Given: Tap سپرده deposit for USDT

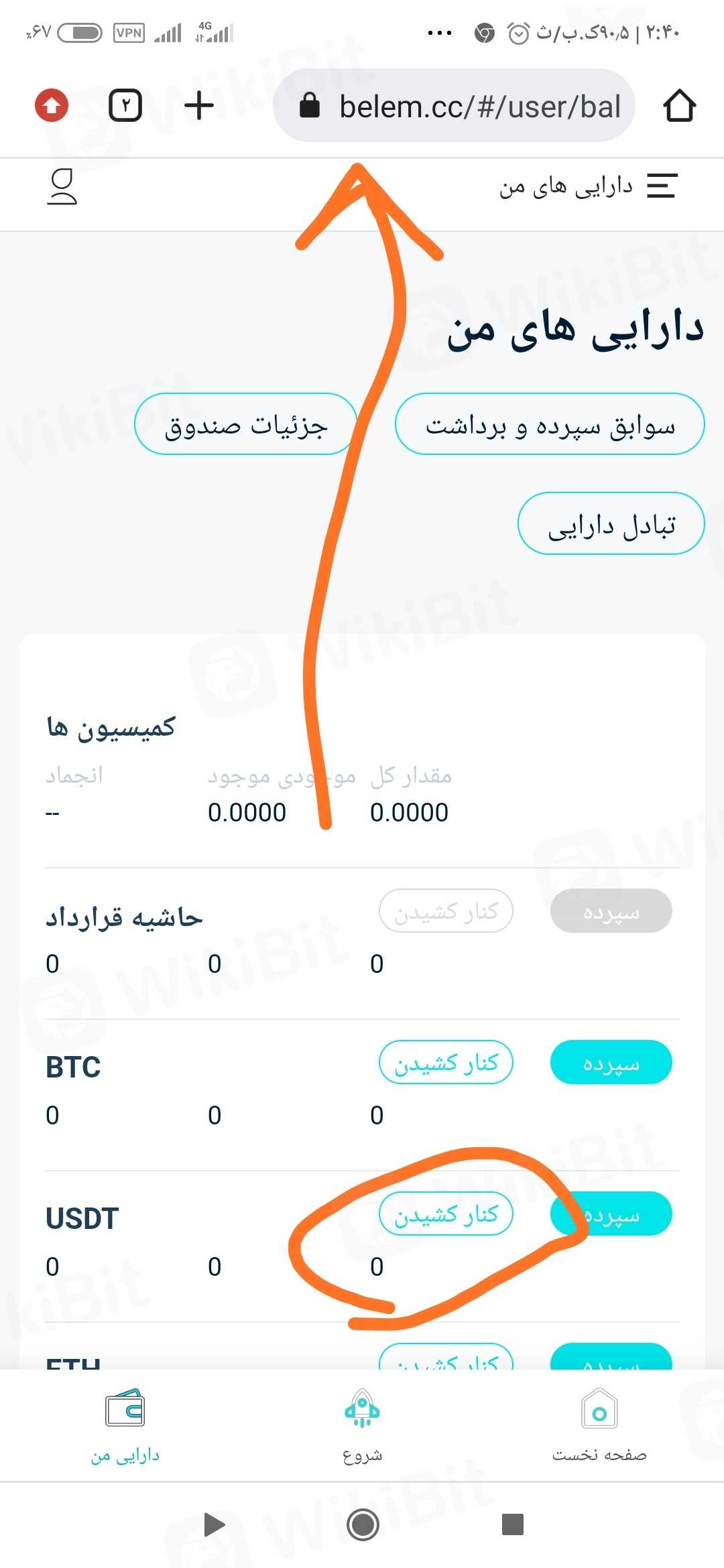Looking at the screenshot, I should (611, 1214).
